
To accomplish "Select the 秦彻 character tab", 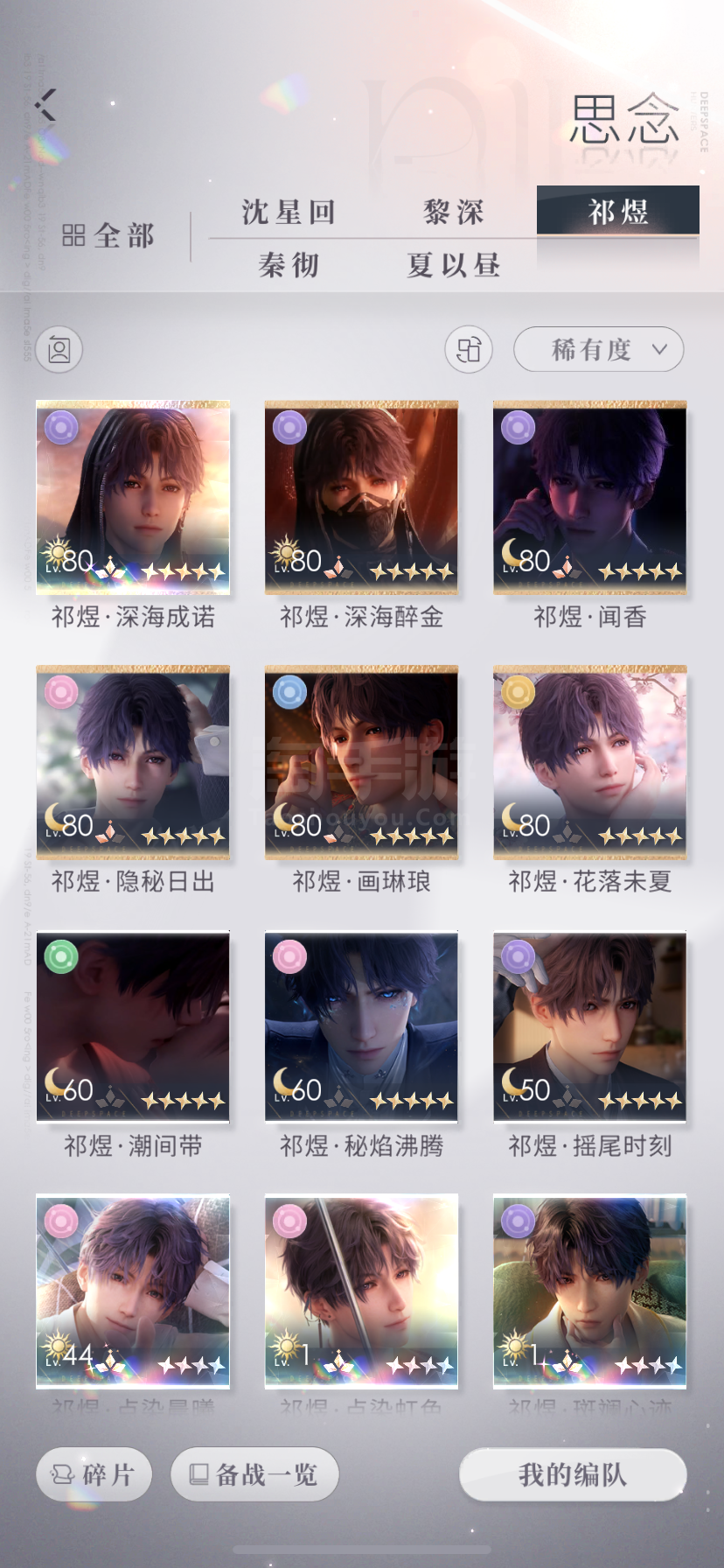I will pyautogui.click(x=289, y=265).
